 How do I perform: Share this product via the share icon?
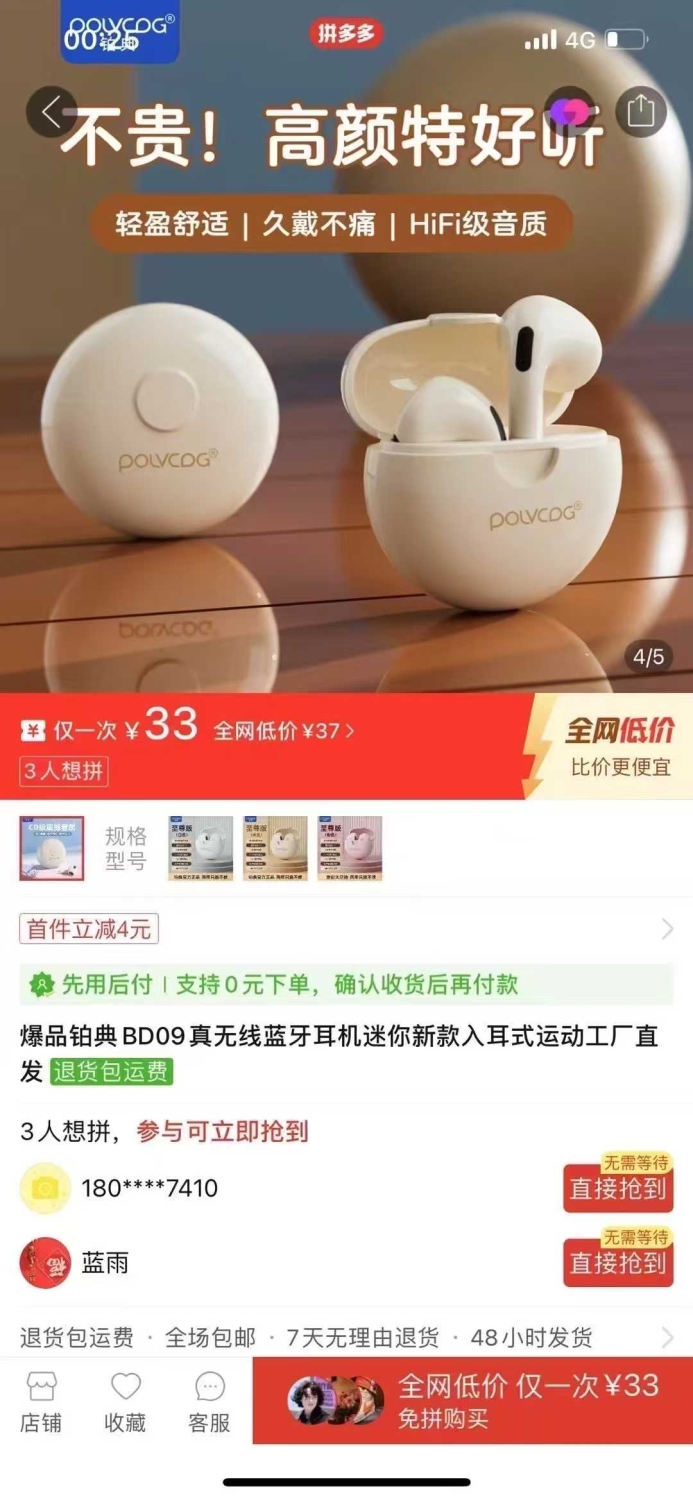[640, 111]
